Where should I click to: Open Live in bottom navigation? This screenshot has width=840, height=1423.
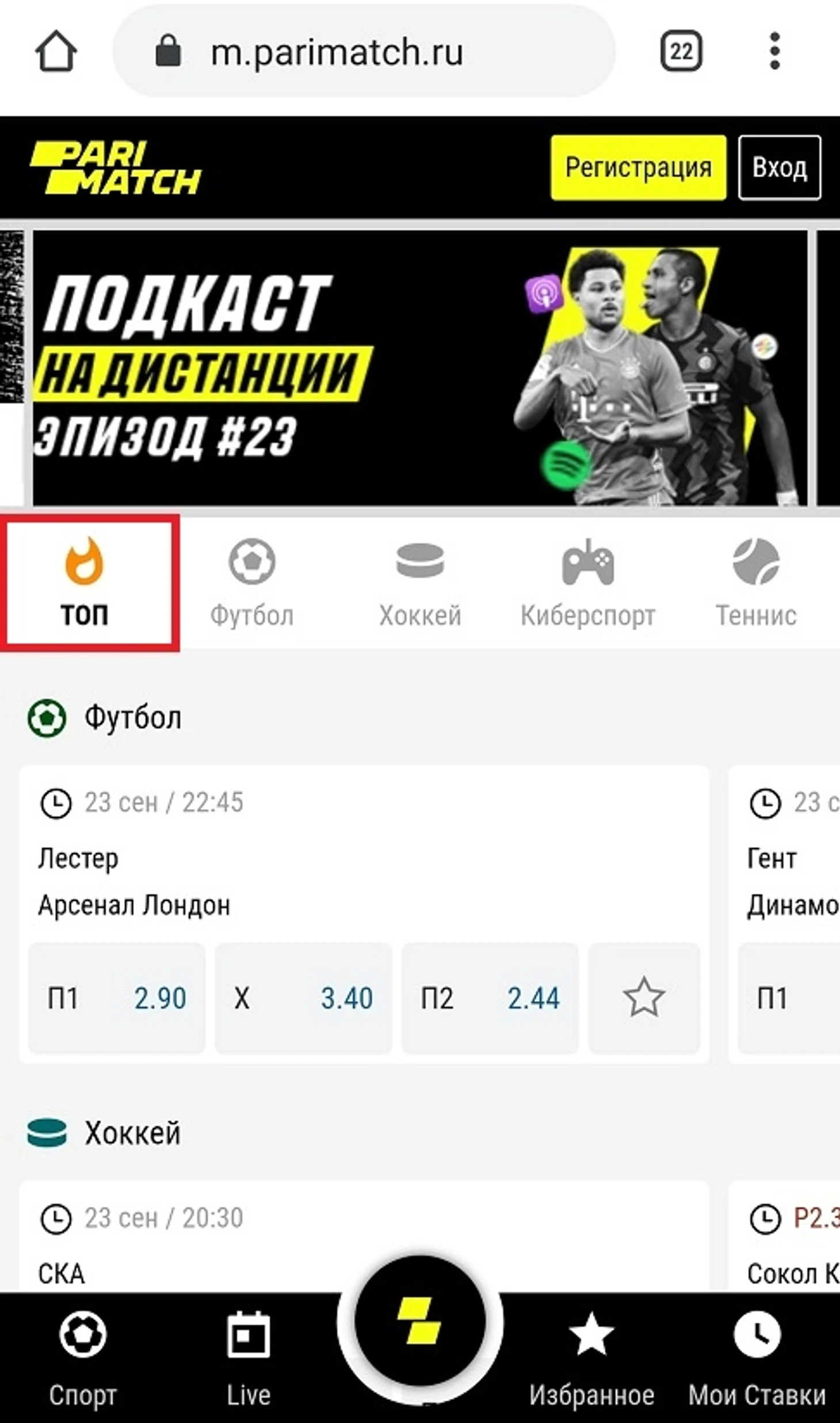tap(249, 1358)
